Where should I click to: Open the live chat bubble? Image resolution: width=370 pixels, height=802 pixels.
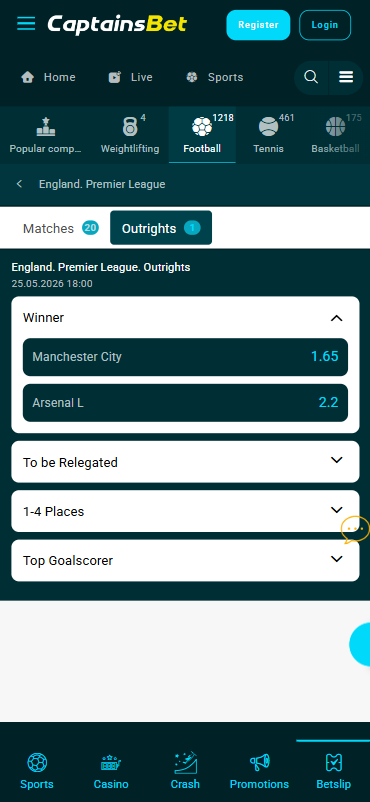[355, 530]
